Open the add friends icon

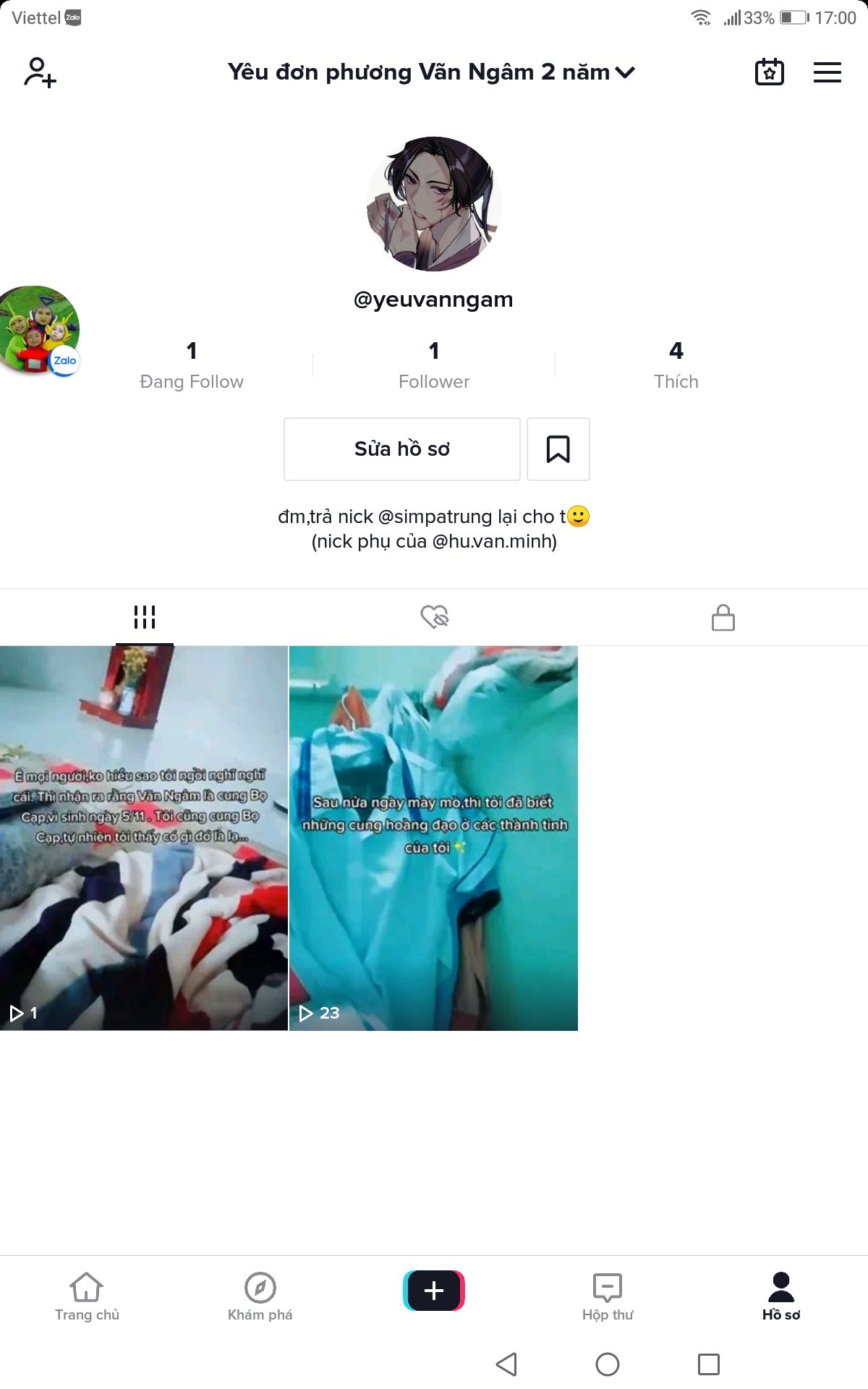pos(40,72)
